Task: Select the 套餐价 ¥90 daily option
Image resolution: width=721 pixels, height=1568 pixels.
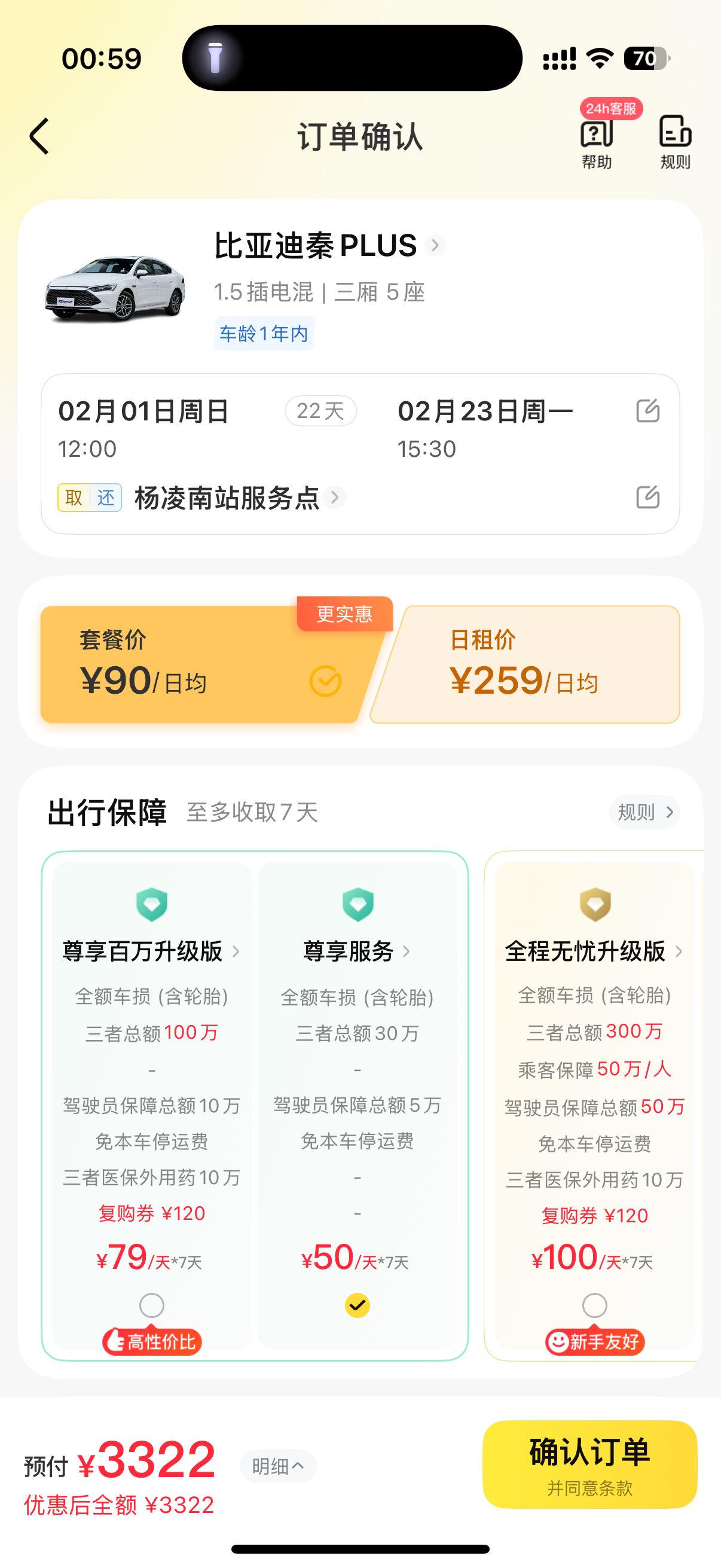Action: coord(207,664)
